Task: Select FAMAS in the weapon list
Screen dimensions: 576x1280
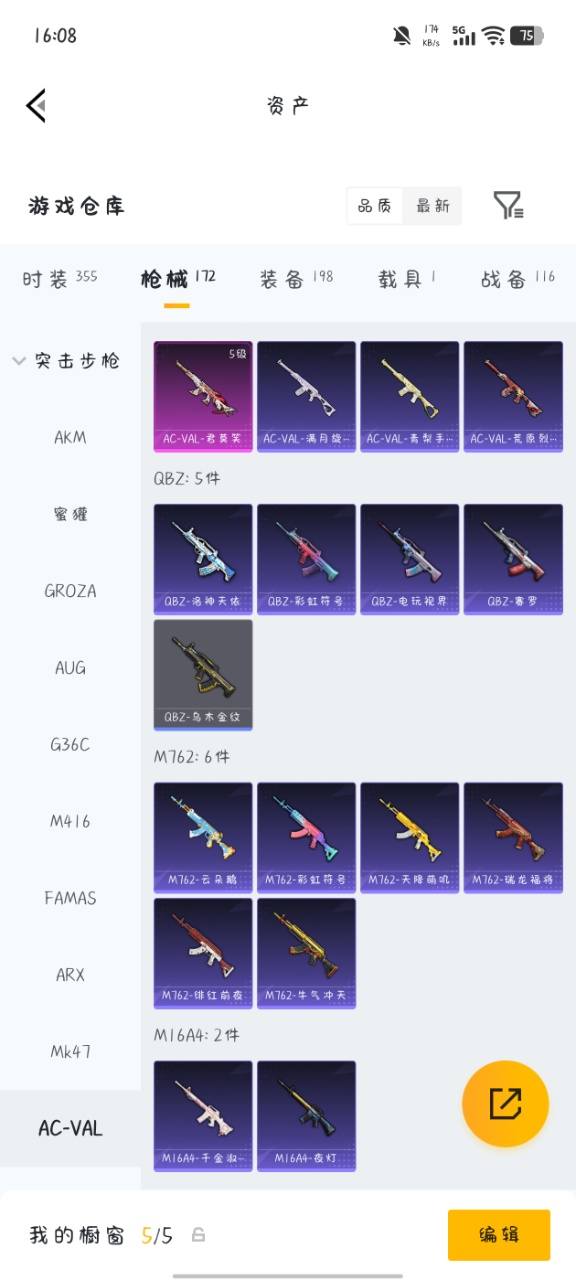Action: [70, 898]
